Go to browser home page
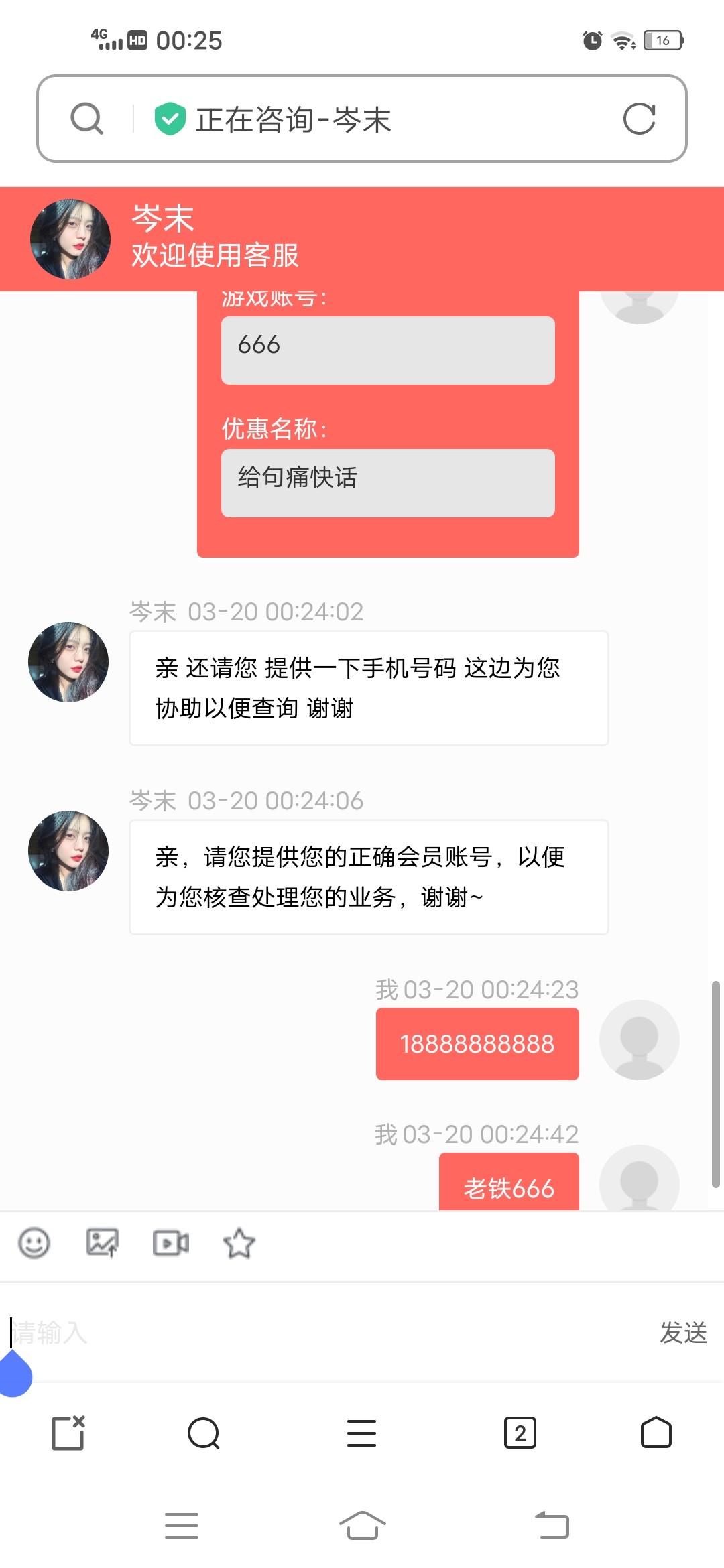 click(x=656, y=1433)
